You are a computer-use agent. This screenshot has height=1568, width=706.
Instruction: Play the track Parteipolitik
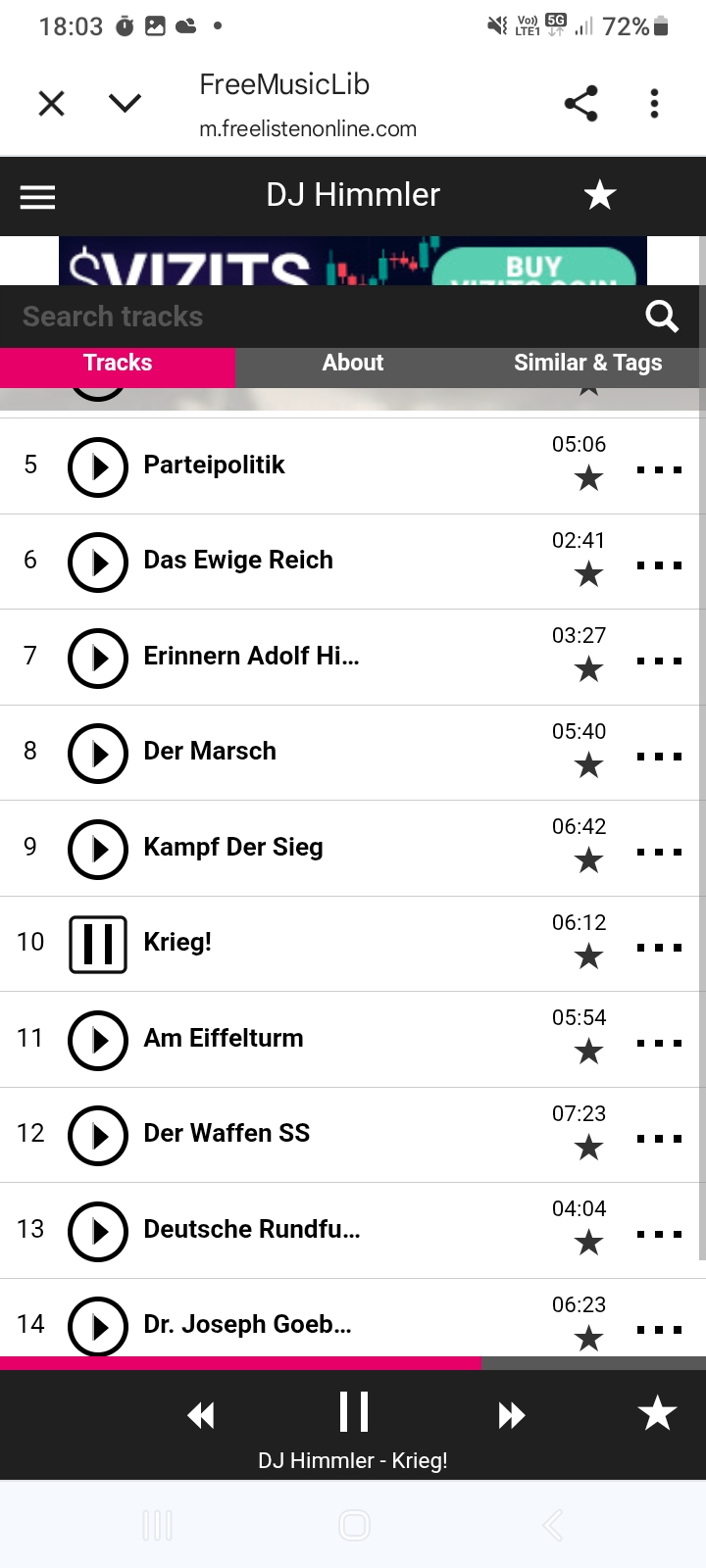(x=98, y=466)
